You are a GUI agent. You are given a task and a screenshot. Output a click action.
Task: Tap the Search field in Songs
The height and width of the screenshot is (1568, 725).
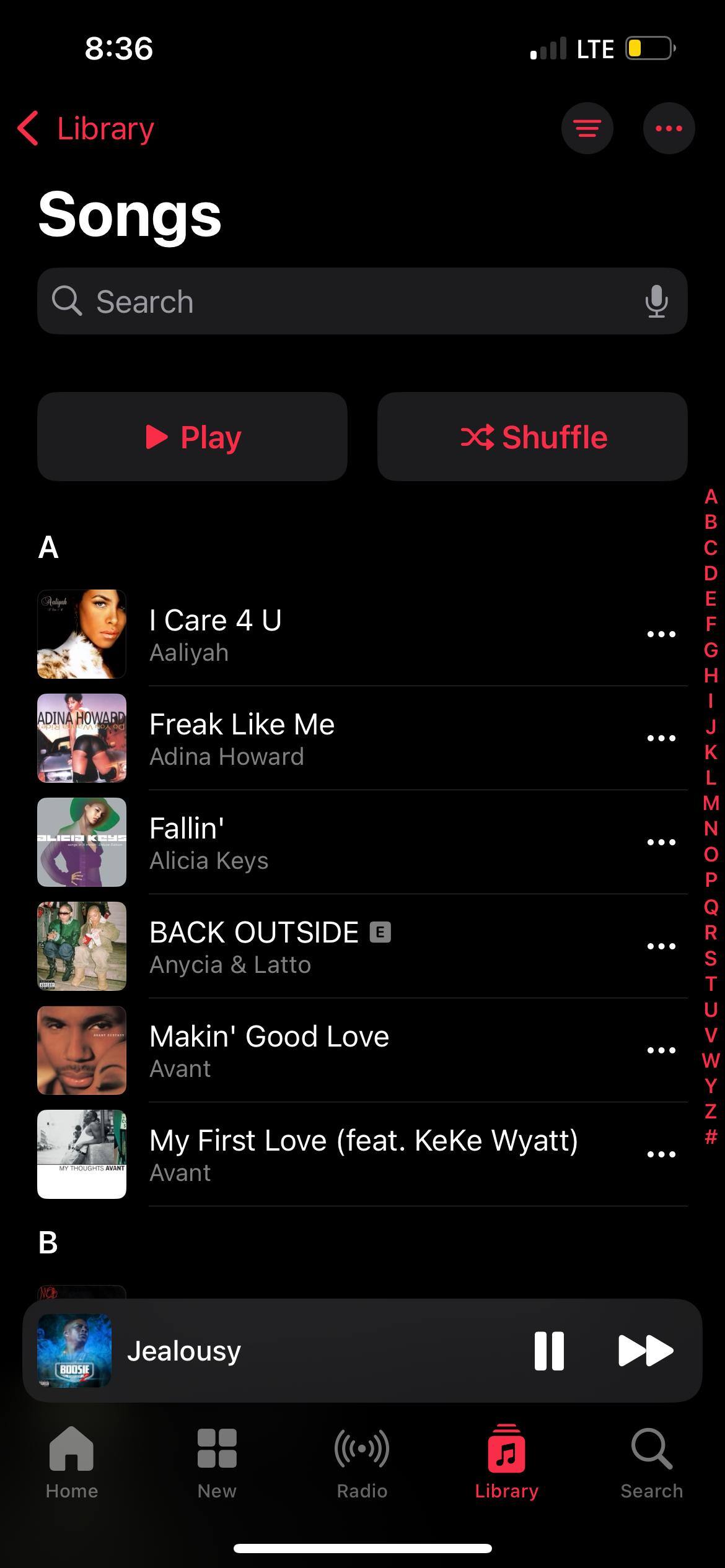pyautogui.click(x=347, y=302)
